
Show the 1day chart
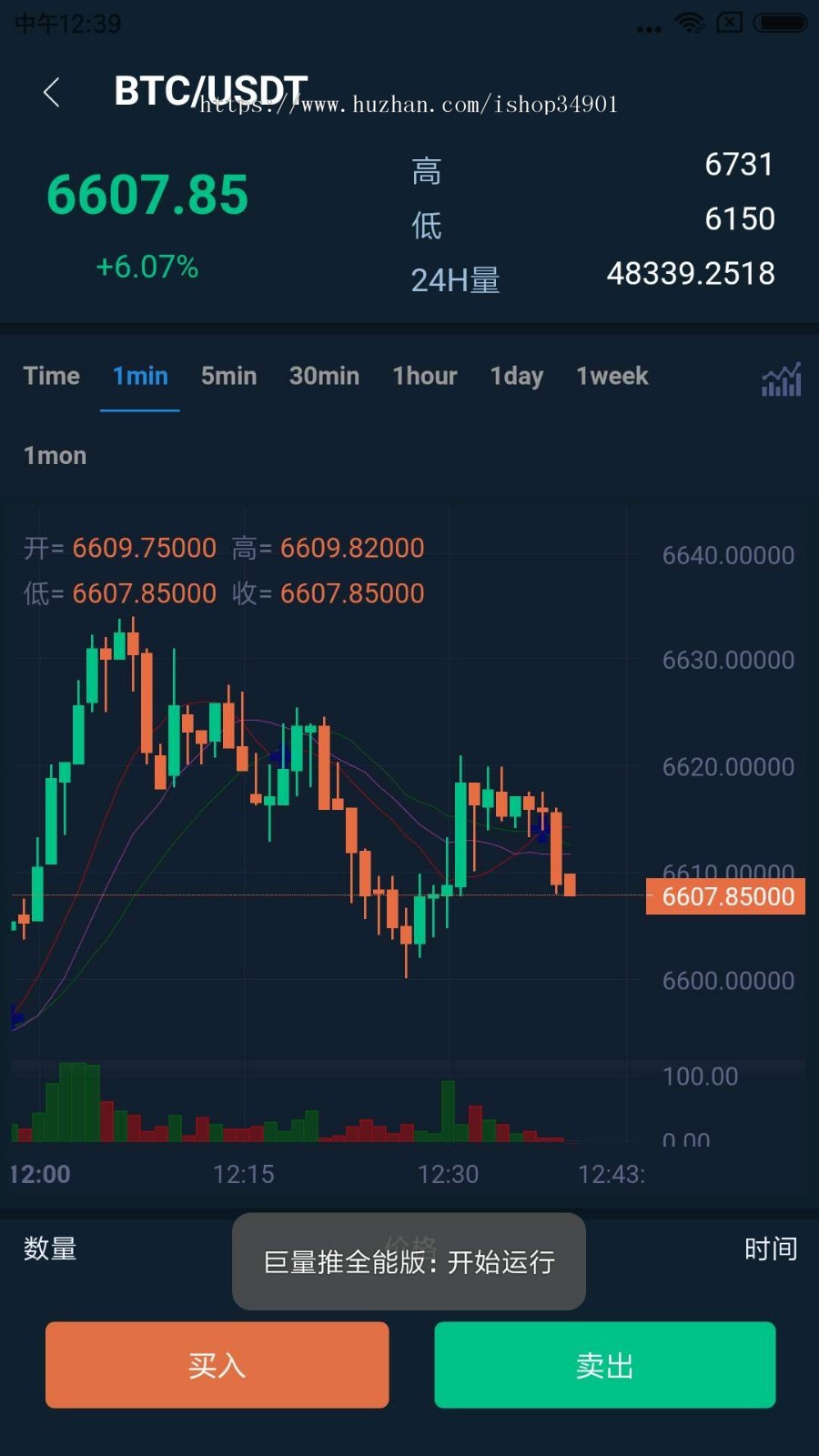(517, 376)
